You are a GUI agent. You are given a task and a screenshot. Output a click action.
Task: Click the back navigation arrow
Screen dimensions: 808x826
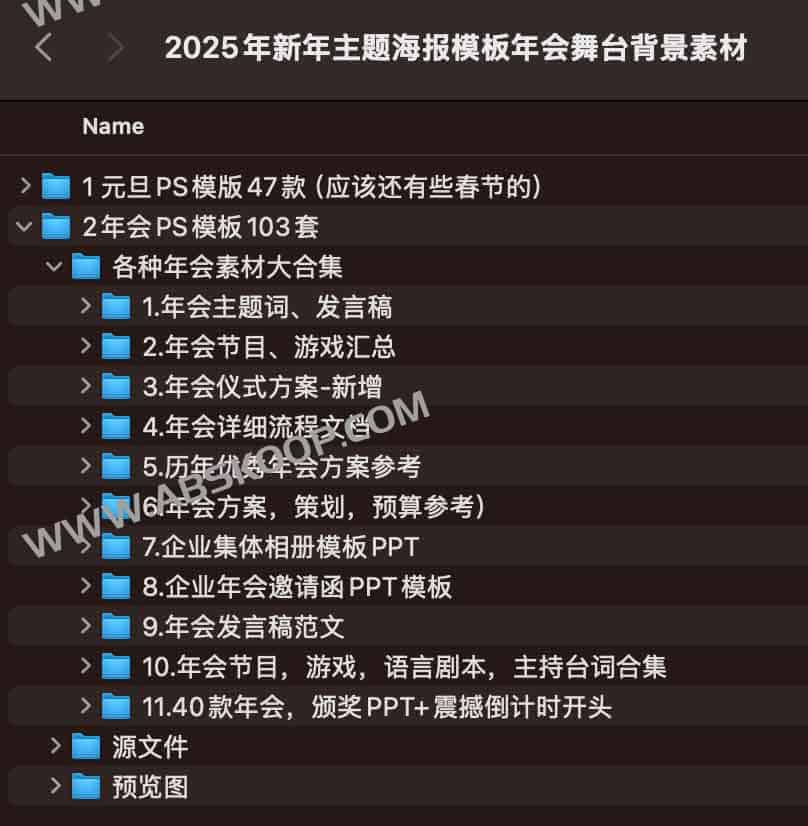(x=42, y=46)
